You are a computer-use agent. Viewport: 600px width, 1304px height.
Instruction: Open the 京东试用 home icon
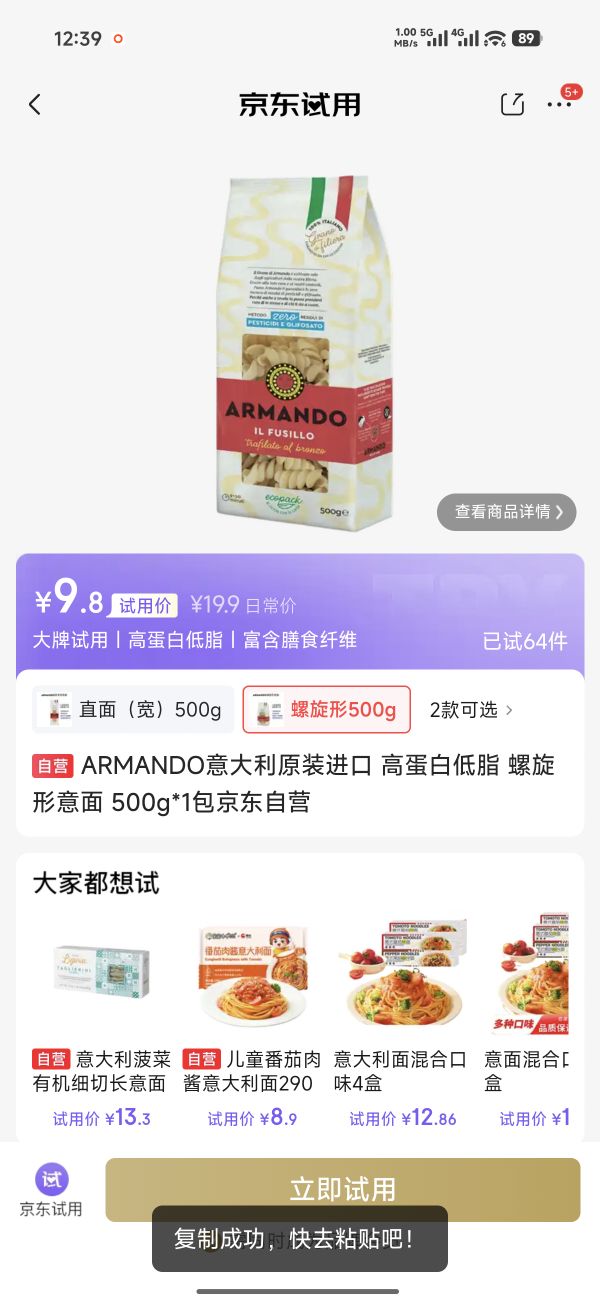click(x=51, y=1190)
